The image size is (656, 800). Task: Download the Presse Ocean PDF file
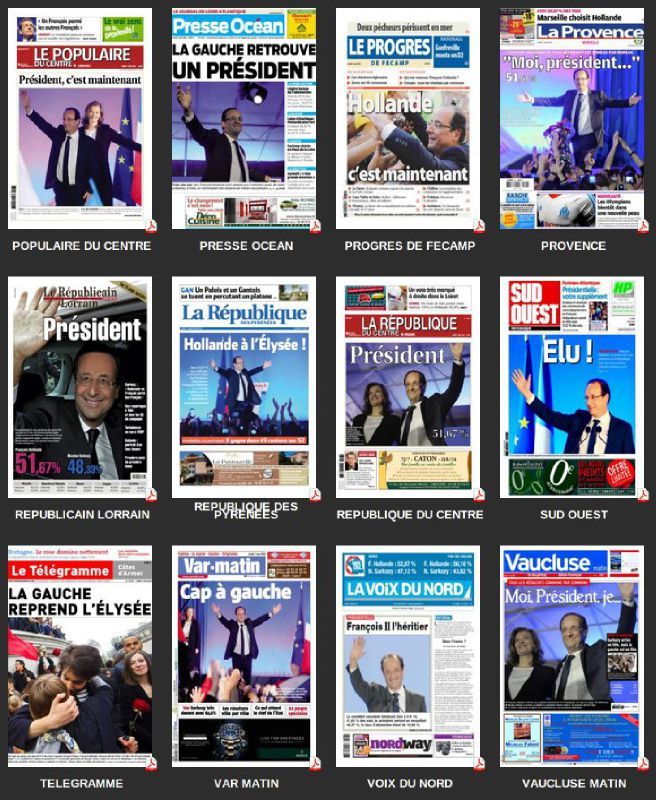coord(315,226)
